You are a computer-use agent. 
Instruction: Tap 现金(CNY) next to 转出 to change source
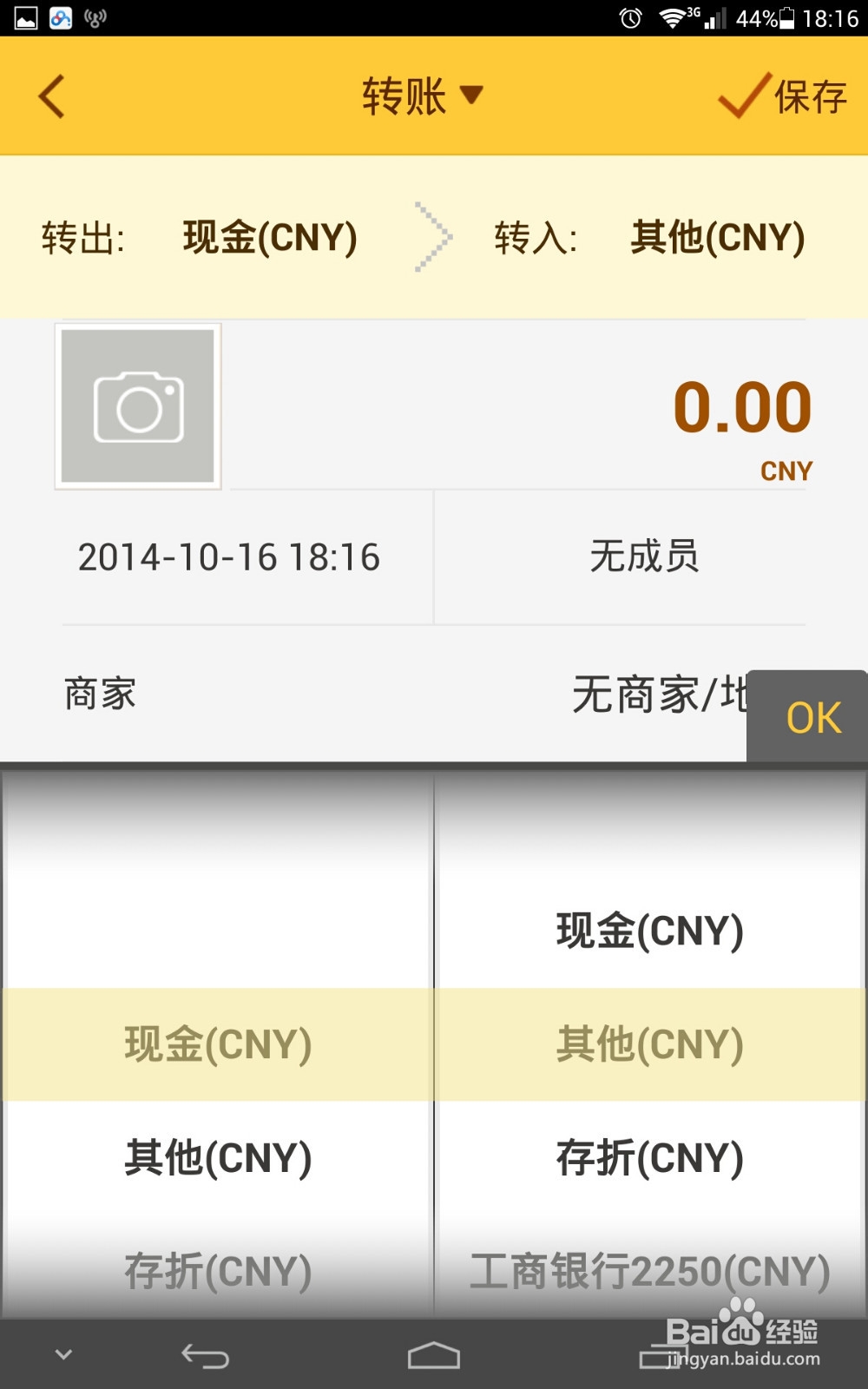coord(269,239)
